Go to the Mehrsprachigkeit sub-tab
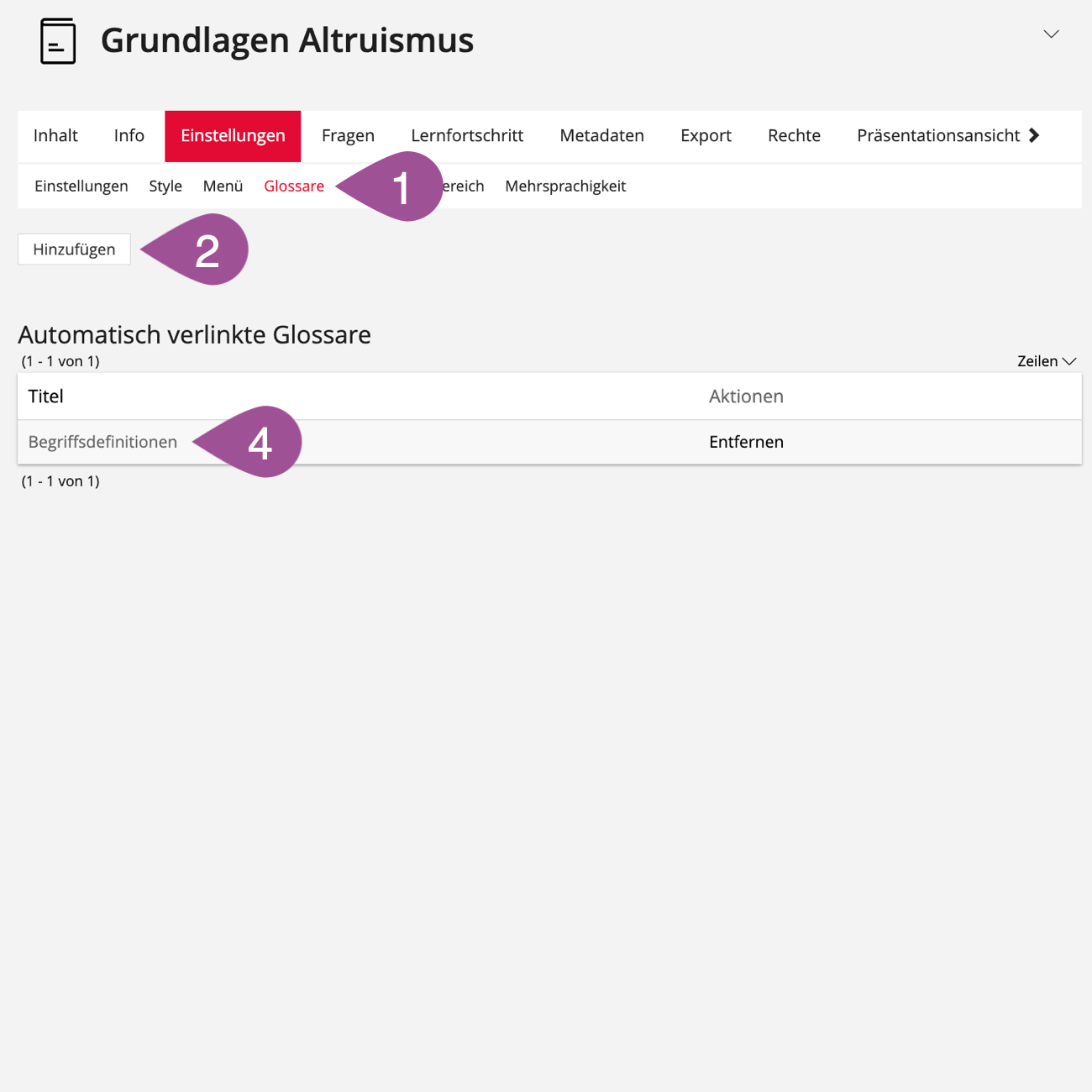Screen dimensions: 1092x1092 pyautogui.click(x=565, y=186)
